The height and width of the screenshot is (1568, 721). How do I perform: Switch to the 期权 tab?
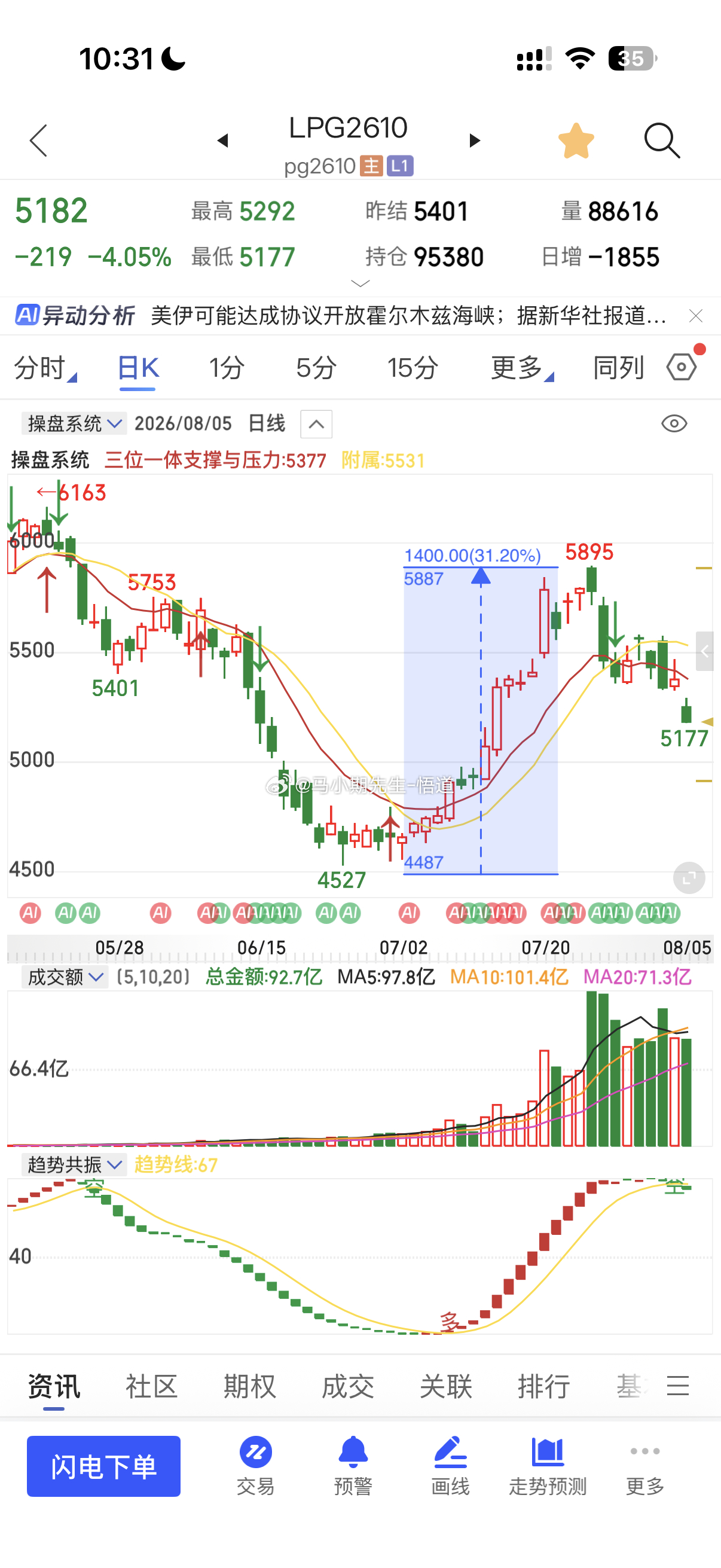click(x=249, y=1387)
